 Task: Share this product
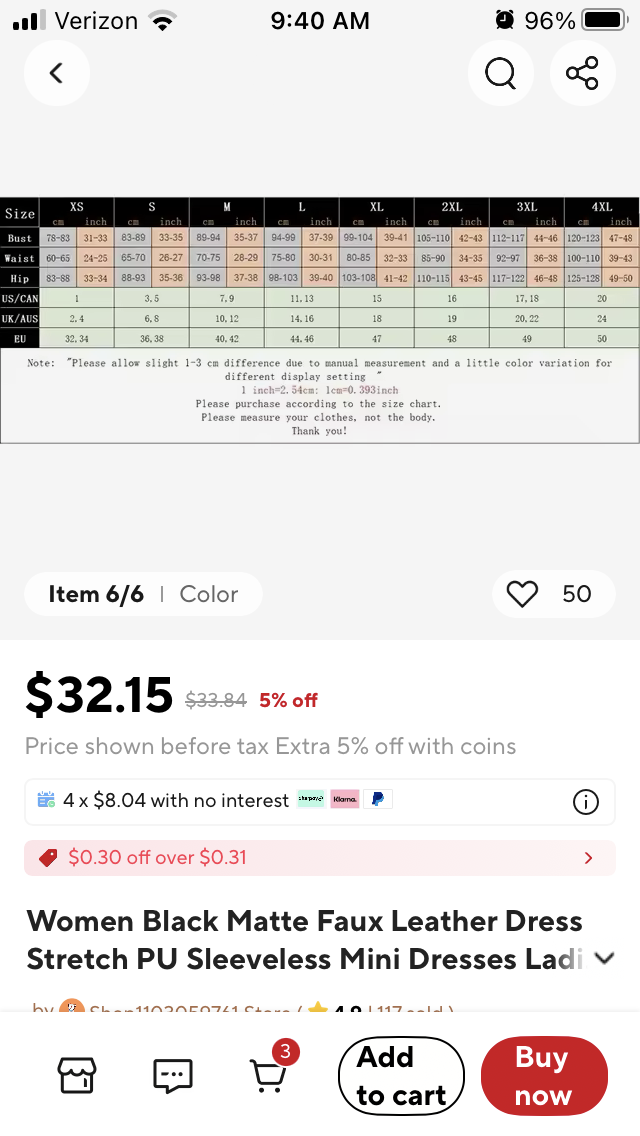582,73
